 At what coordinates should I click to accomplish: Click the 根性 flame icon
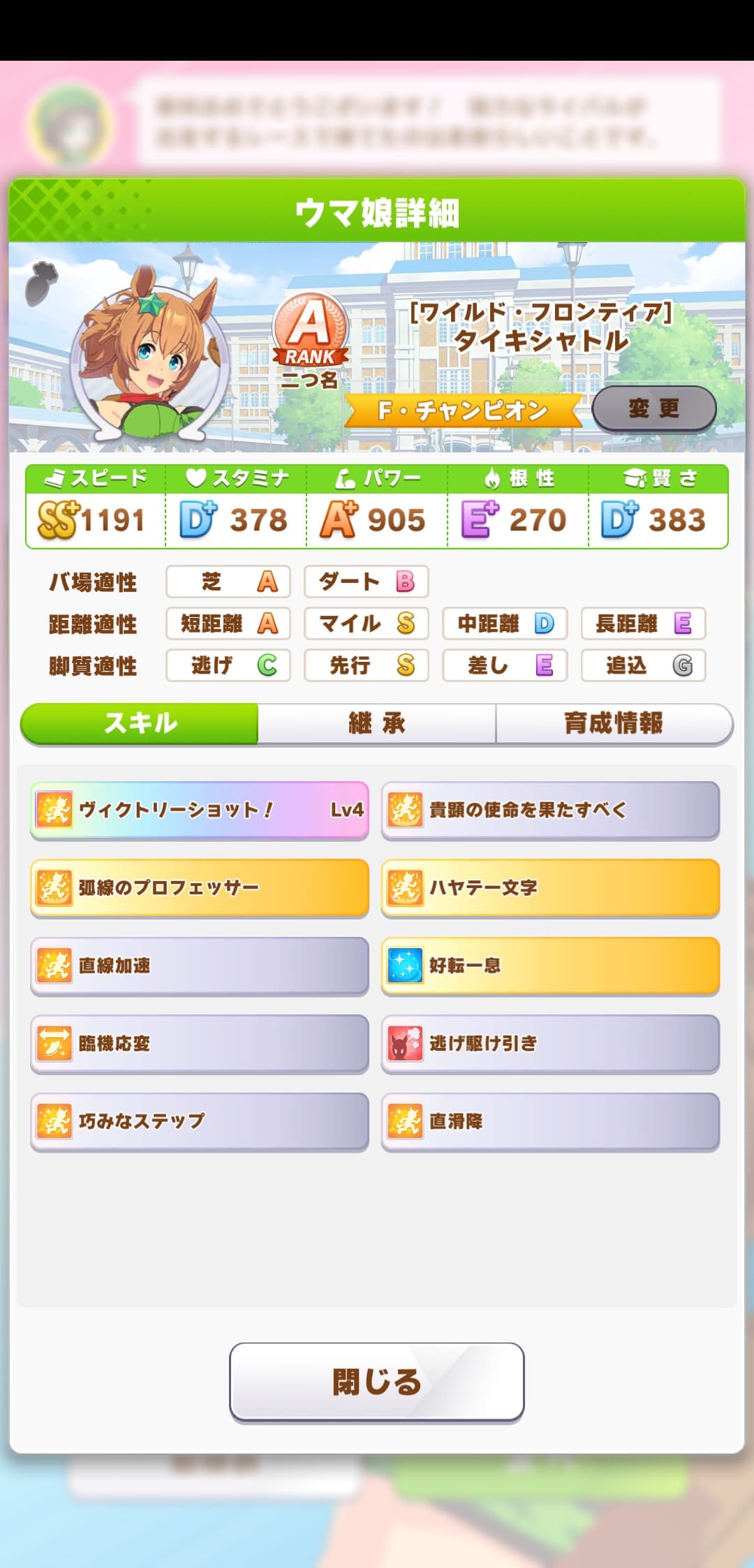pos(491,478)
